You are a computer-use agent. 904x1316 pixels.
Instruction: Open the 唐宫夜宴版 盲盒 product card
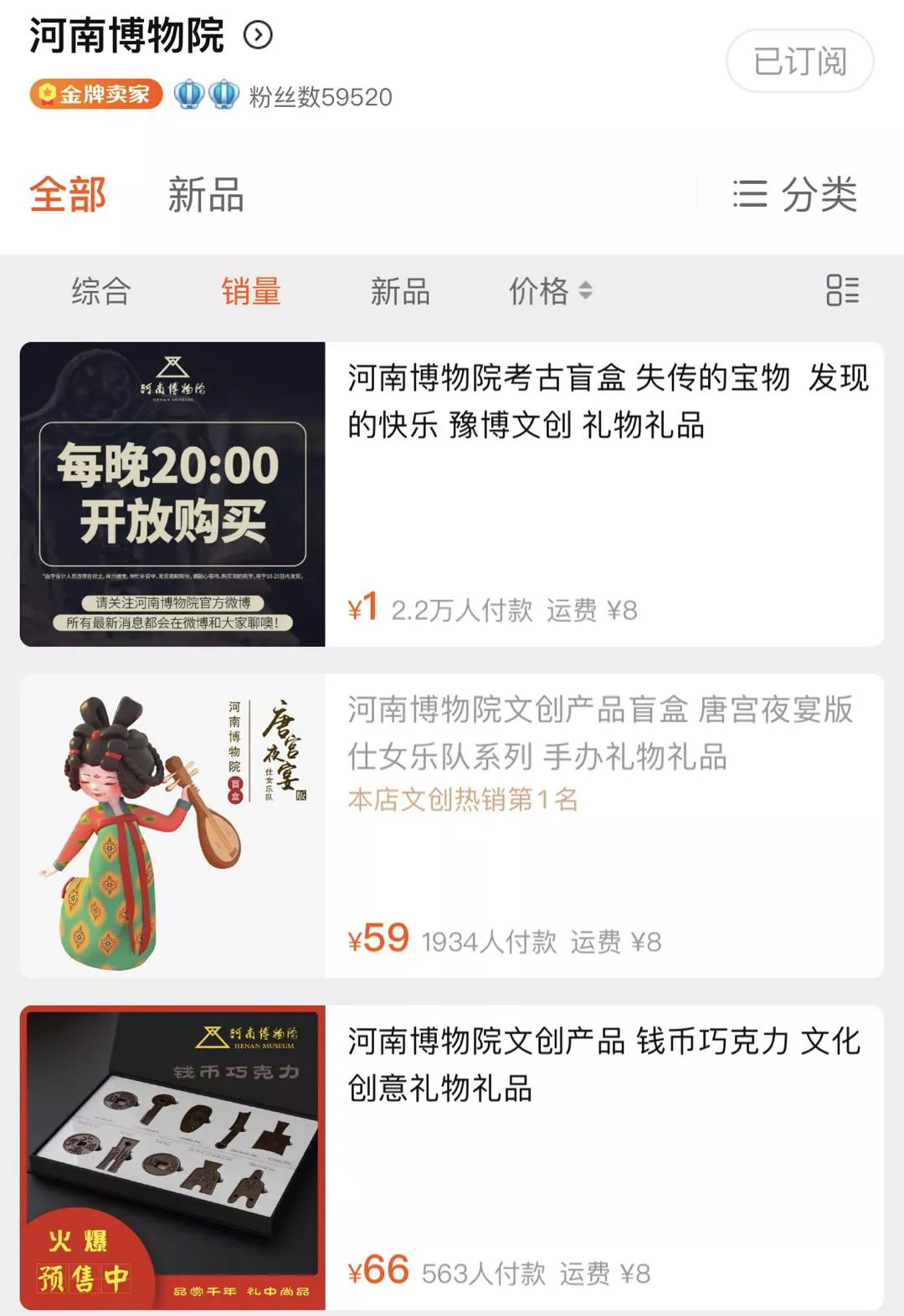coord(452,826)
